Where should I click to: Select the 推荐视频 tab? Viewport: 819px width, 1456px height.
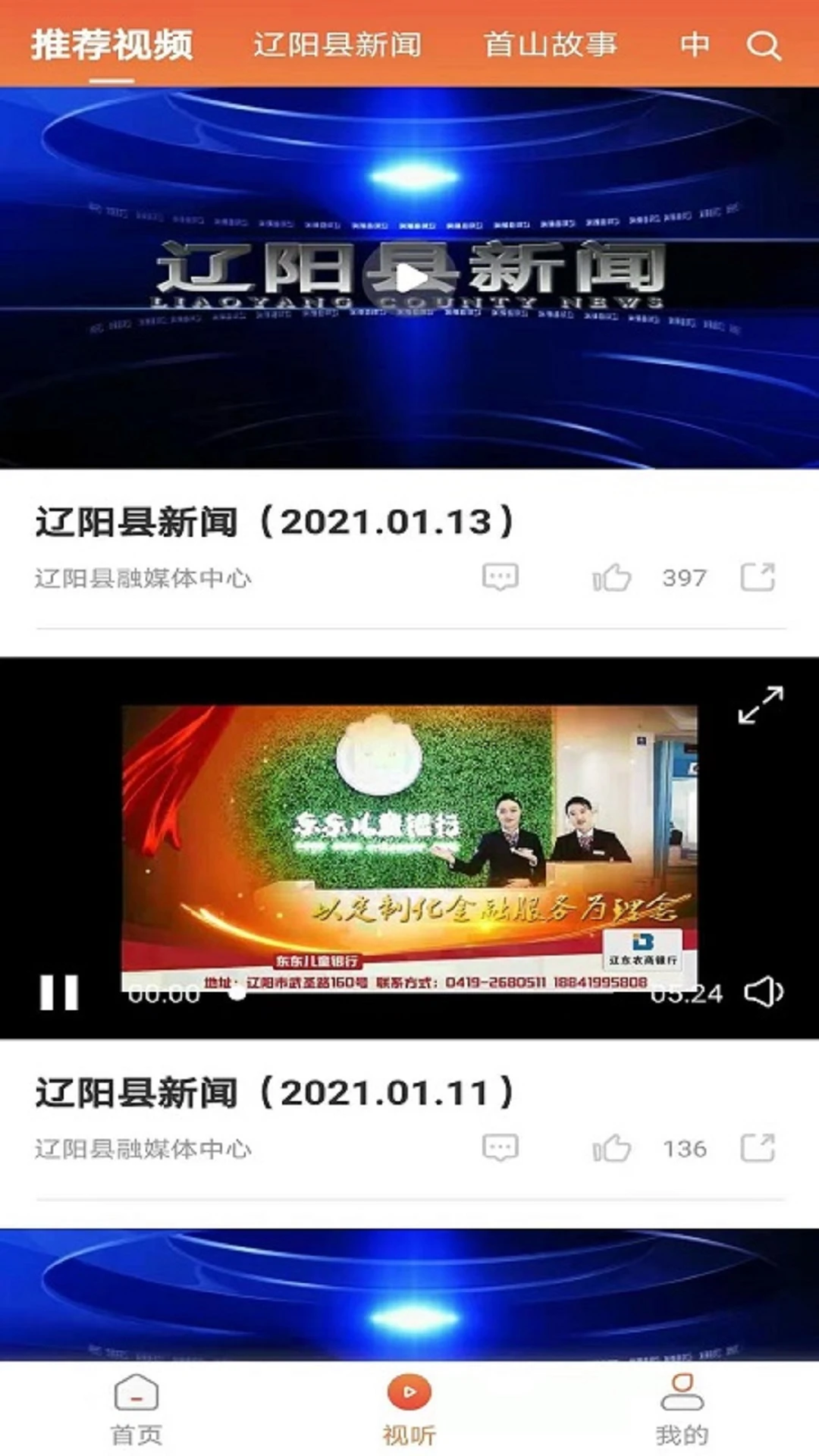(x=112, y=44)
